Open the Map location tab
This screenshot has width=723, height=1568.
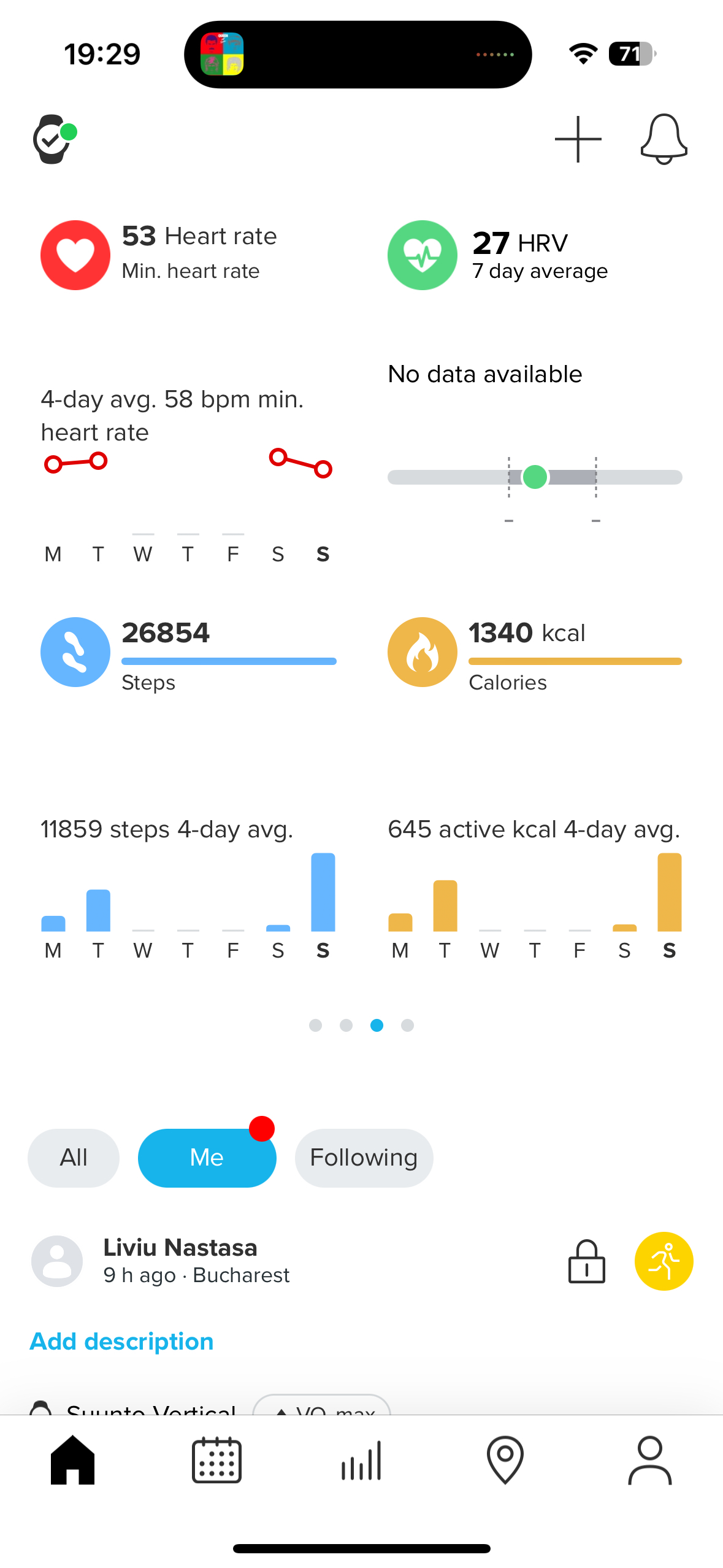(505, 1460)
